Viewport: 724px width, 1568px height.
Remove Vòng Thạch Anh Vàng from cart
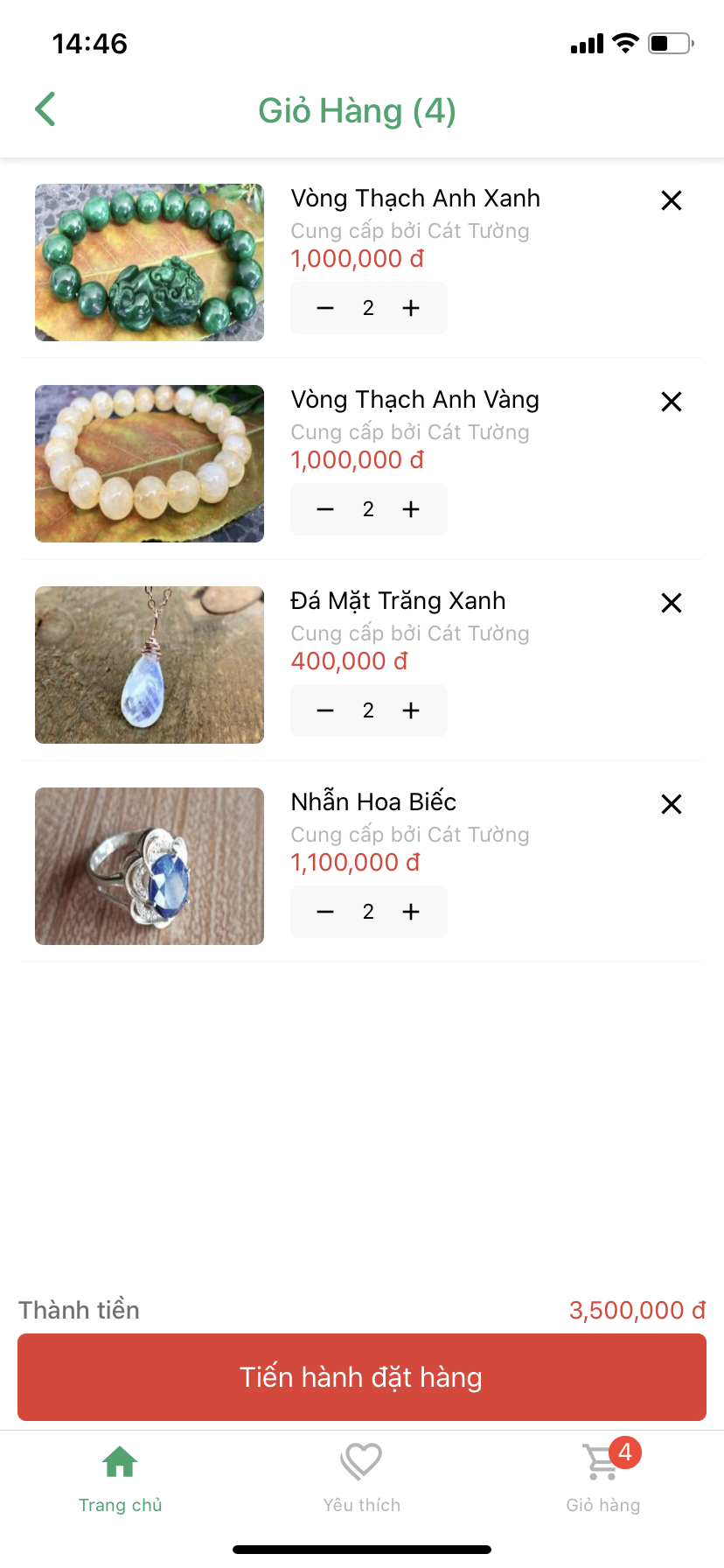tap(672, 402)
